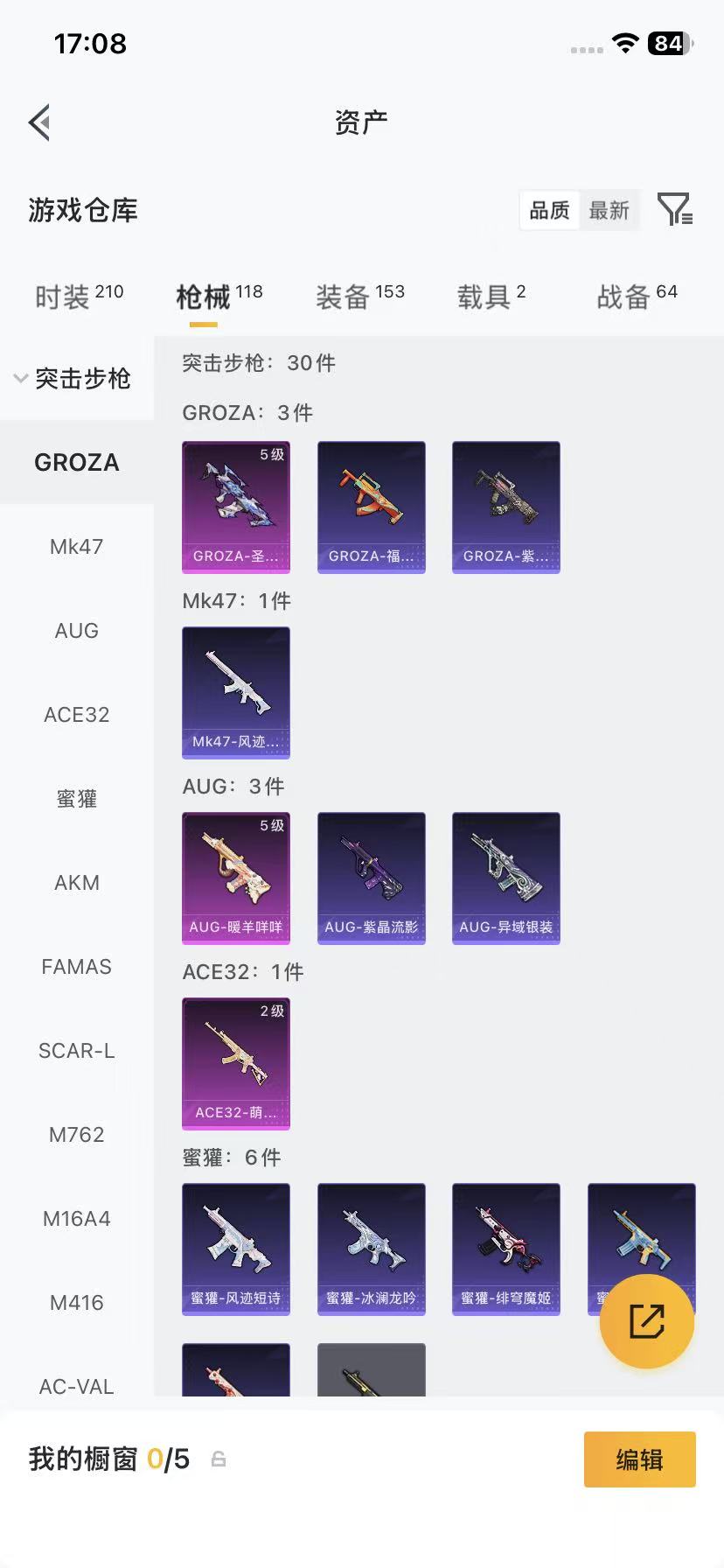Switch to the 战备 tab
Viewport: 724px width, 1568px height.
click(637, 297)
